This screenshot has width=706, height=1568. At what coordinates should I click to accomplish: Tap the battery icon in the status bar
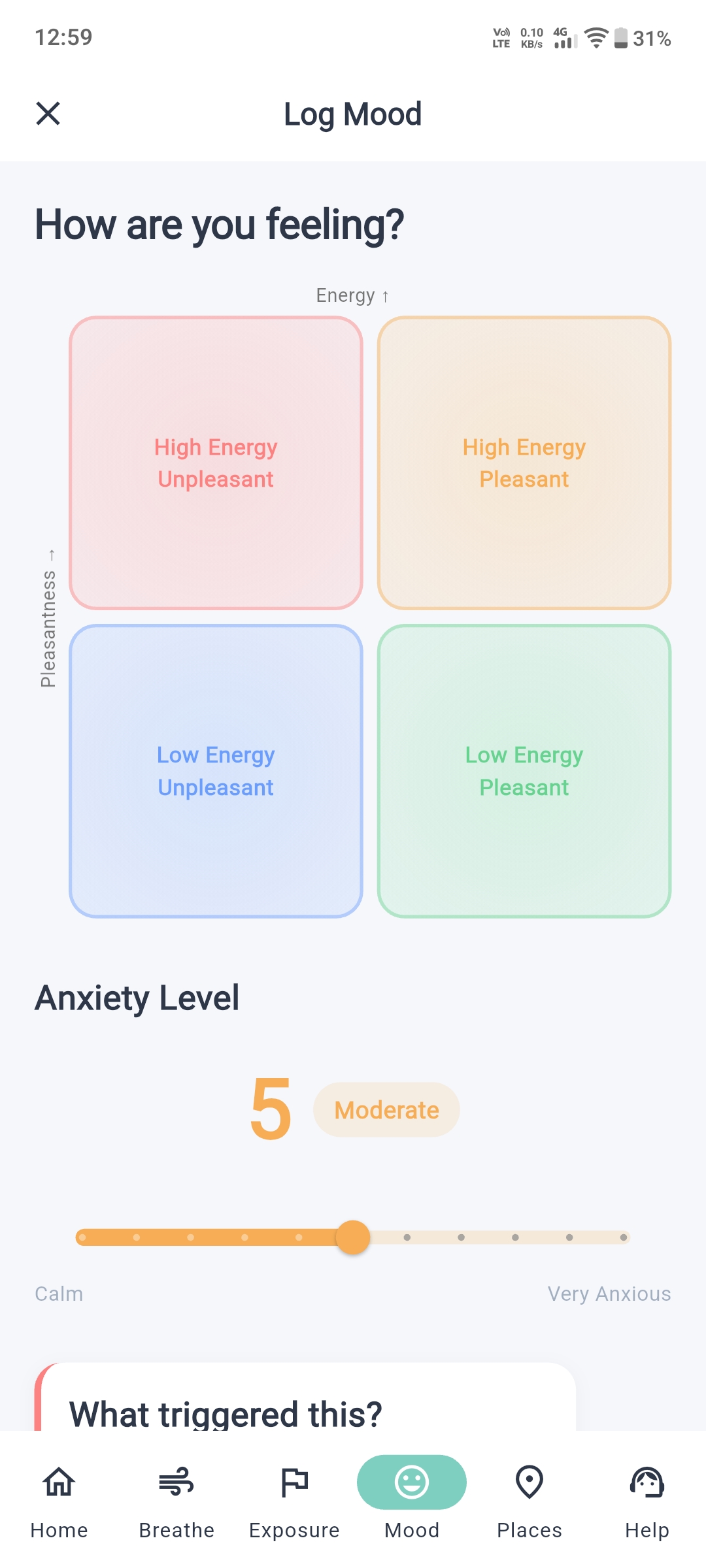point(620,38)
